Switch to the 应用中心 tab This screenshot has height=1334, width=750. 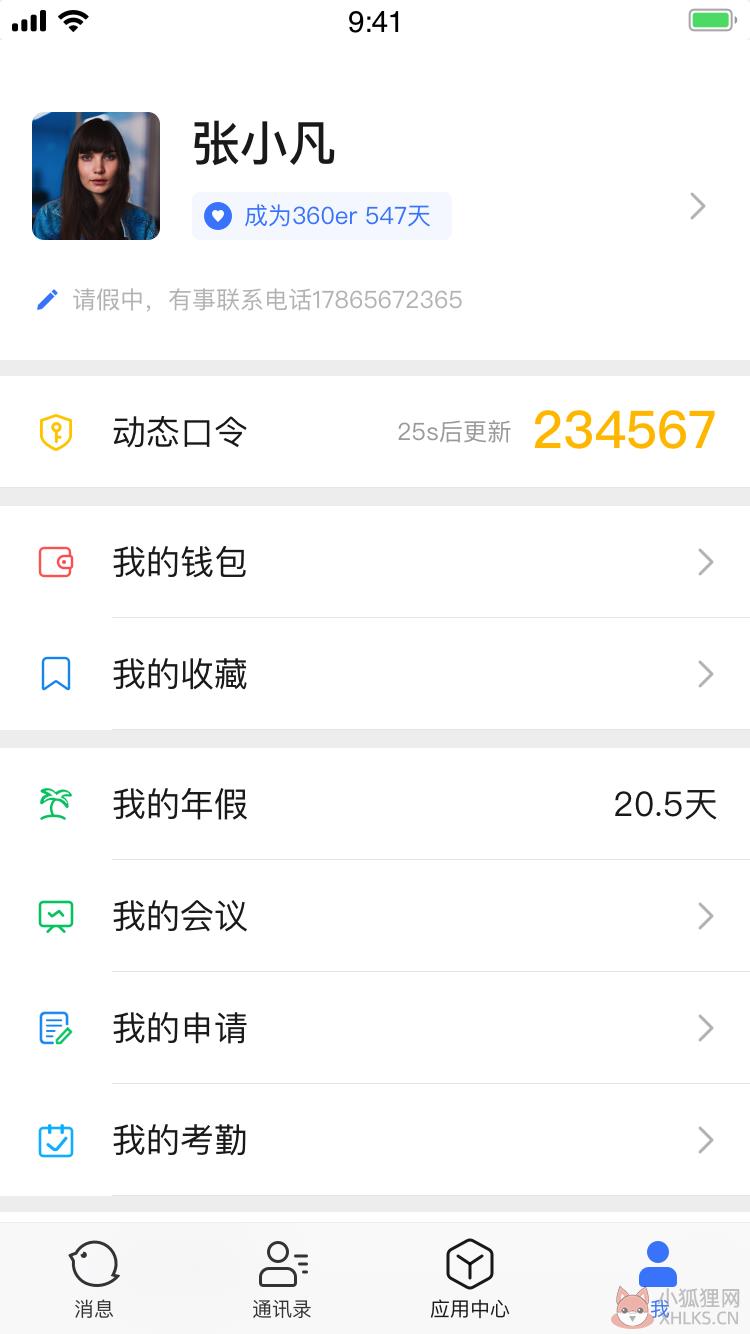click(x=469, y=1278)
